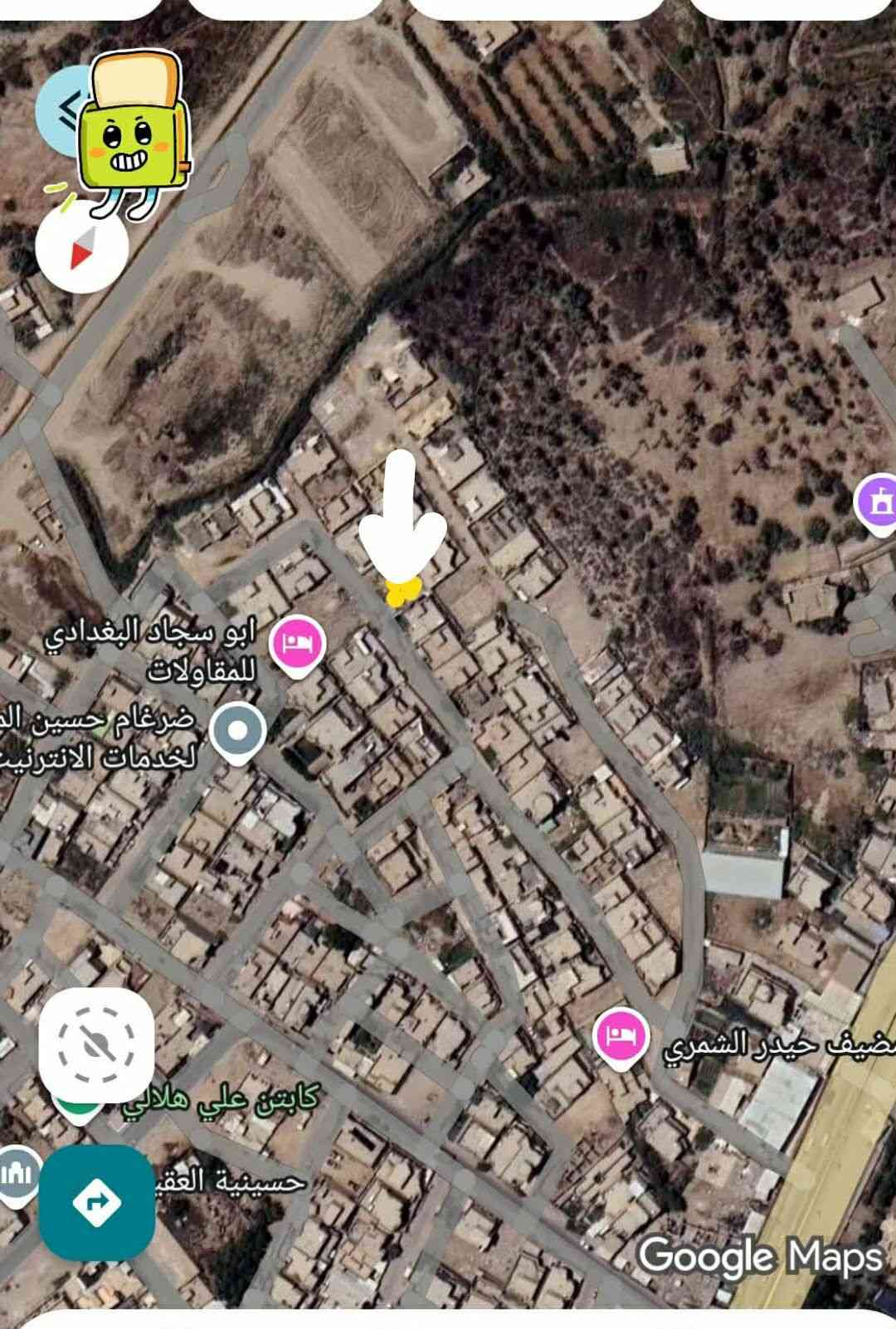The height and width of the screenshot is (1329, 896).
Task: Center the map on my location
Action: (x=96, y=1045)
